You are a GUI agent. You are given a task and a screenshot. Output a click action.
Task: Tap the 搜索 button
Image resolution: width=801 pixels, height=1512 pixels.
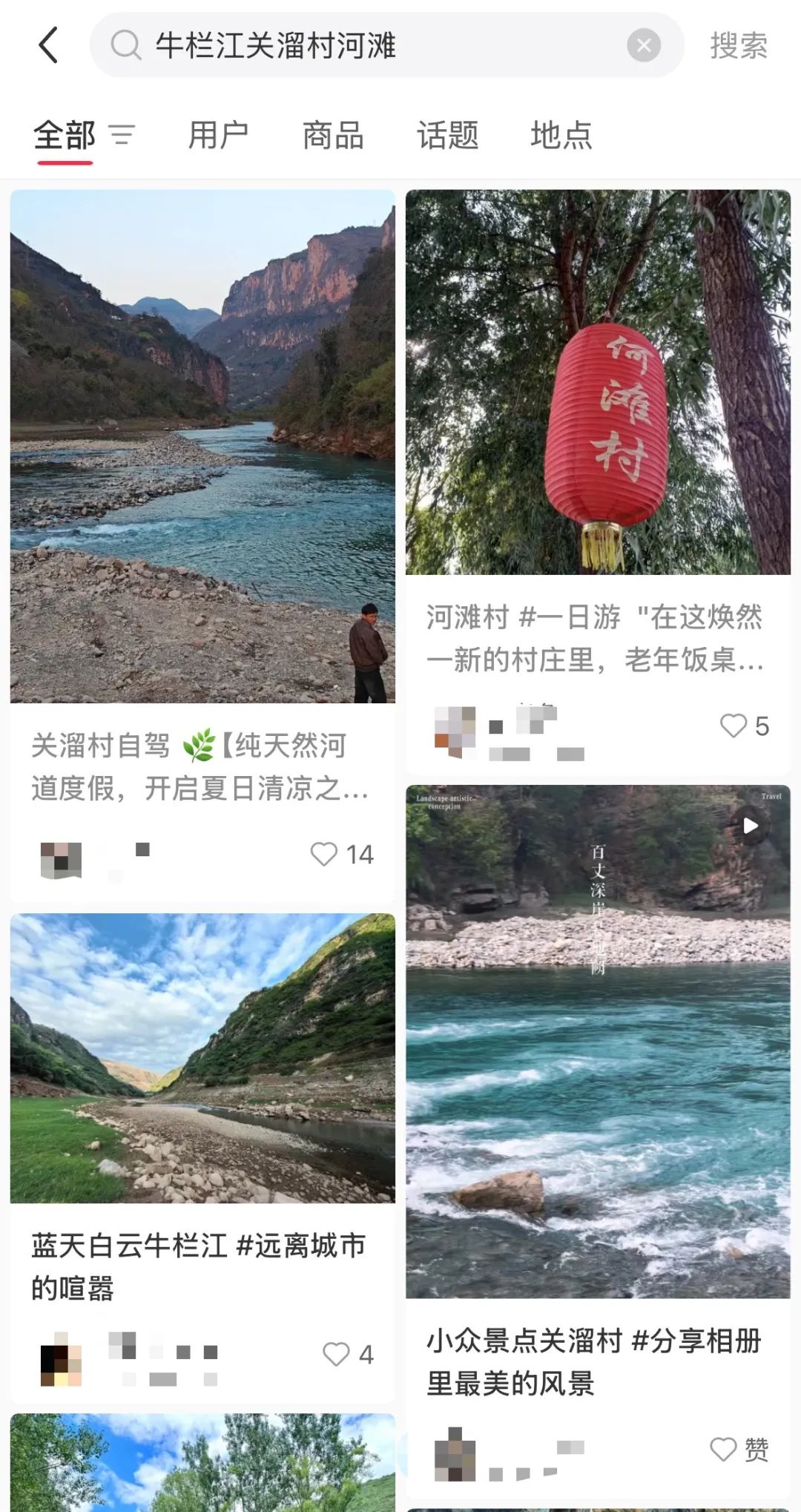point(738,45)
